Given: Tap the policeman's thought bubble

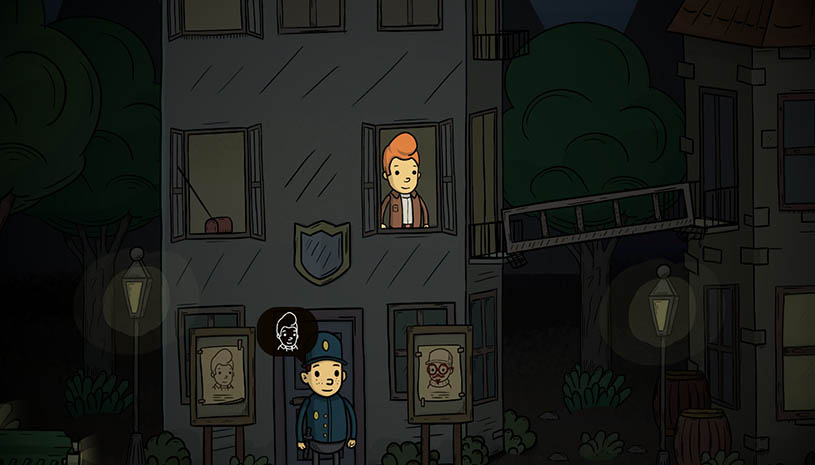Looking at the screenshot, I should pos(287,331).
